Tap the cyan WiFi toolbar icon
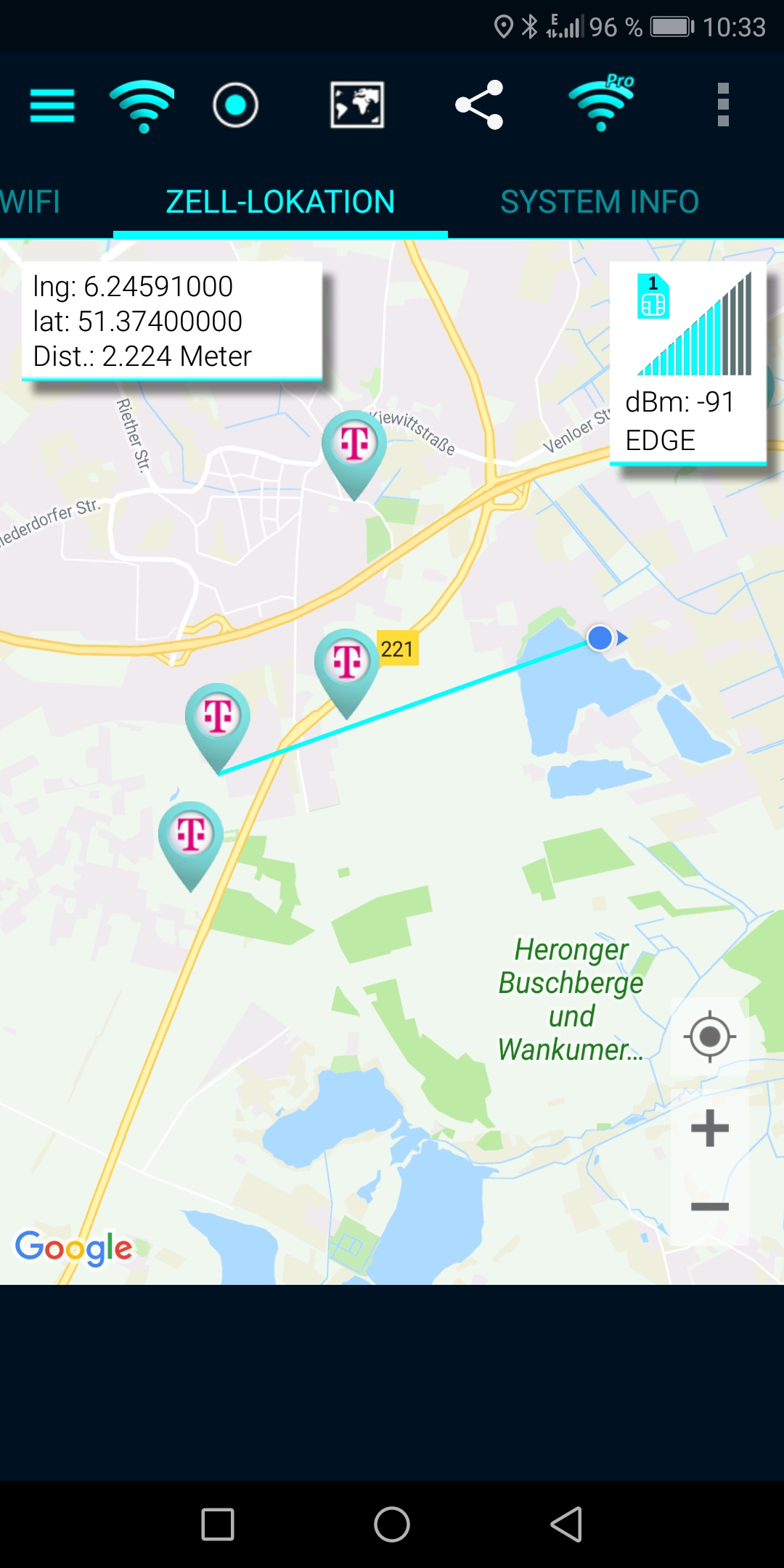 coord(142,106)
